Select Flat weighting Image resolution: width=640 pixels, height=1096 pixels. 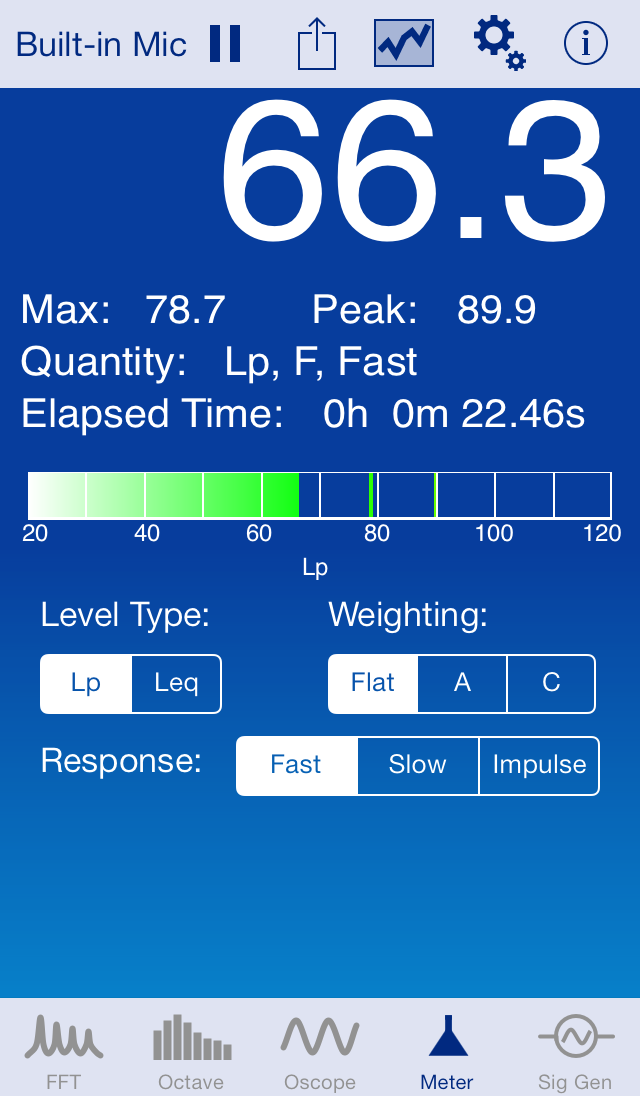click(373, 684)
